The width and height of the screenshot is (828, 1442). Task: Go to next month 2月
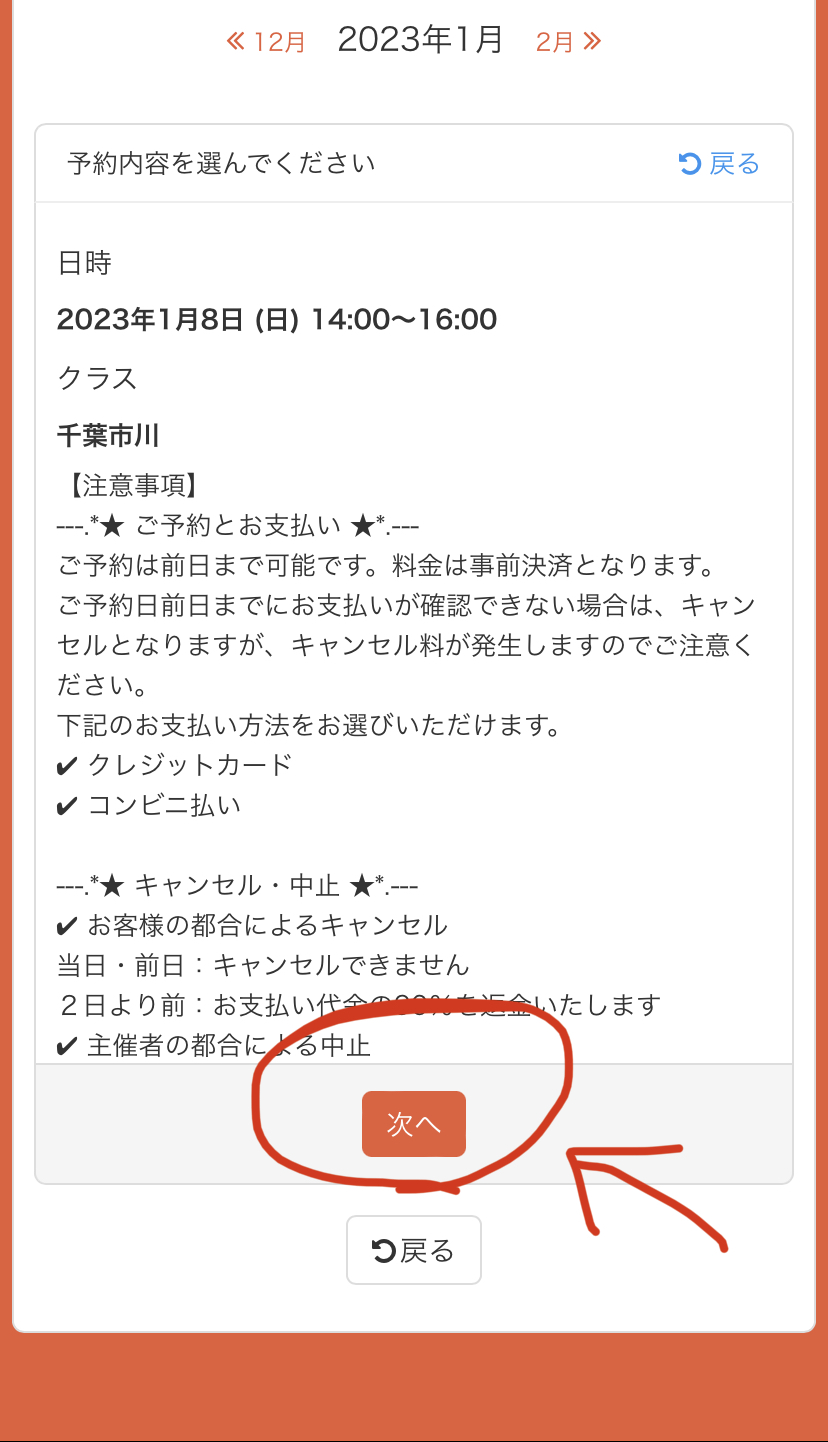click(568, 41)
